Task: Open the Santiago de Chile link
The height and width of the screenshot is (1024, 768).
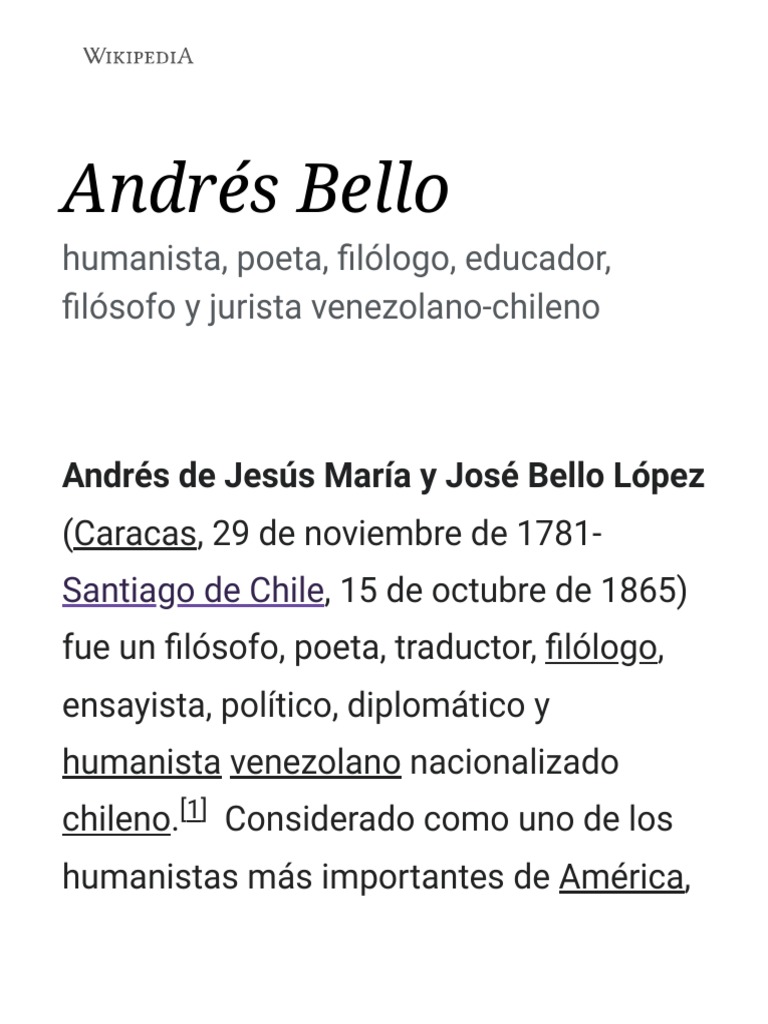Action: [193, 591]
